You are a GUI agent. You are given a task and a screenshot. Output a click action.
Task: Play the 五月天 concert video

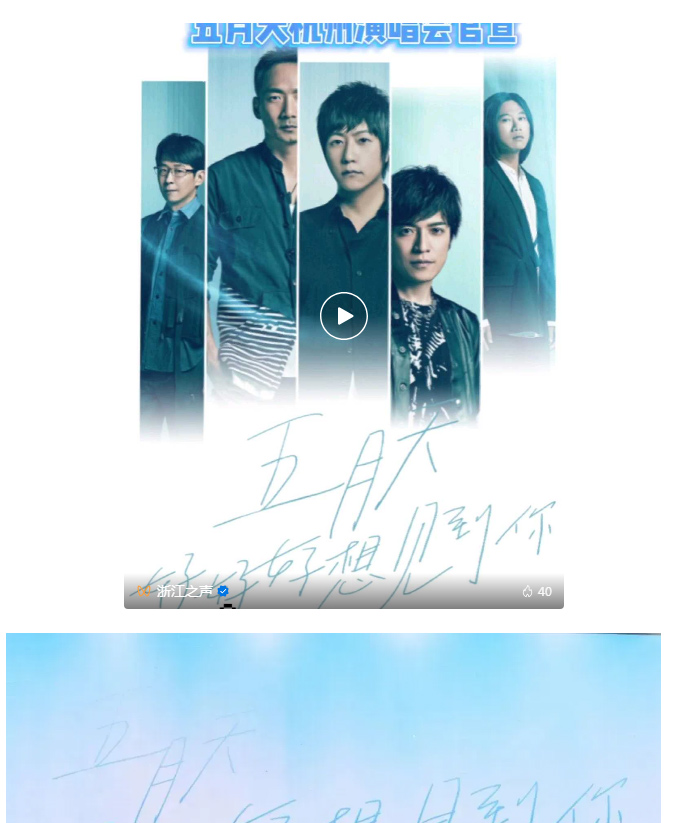click(x=344, y=316)
